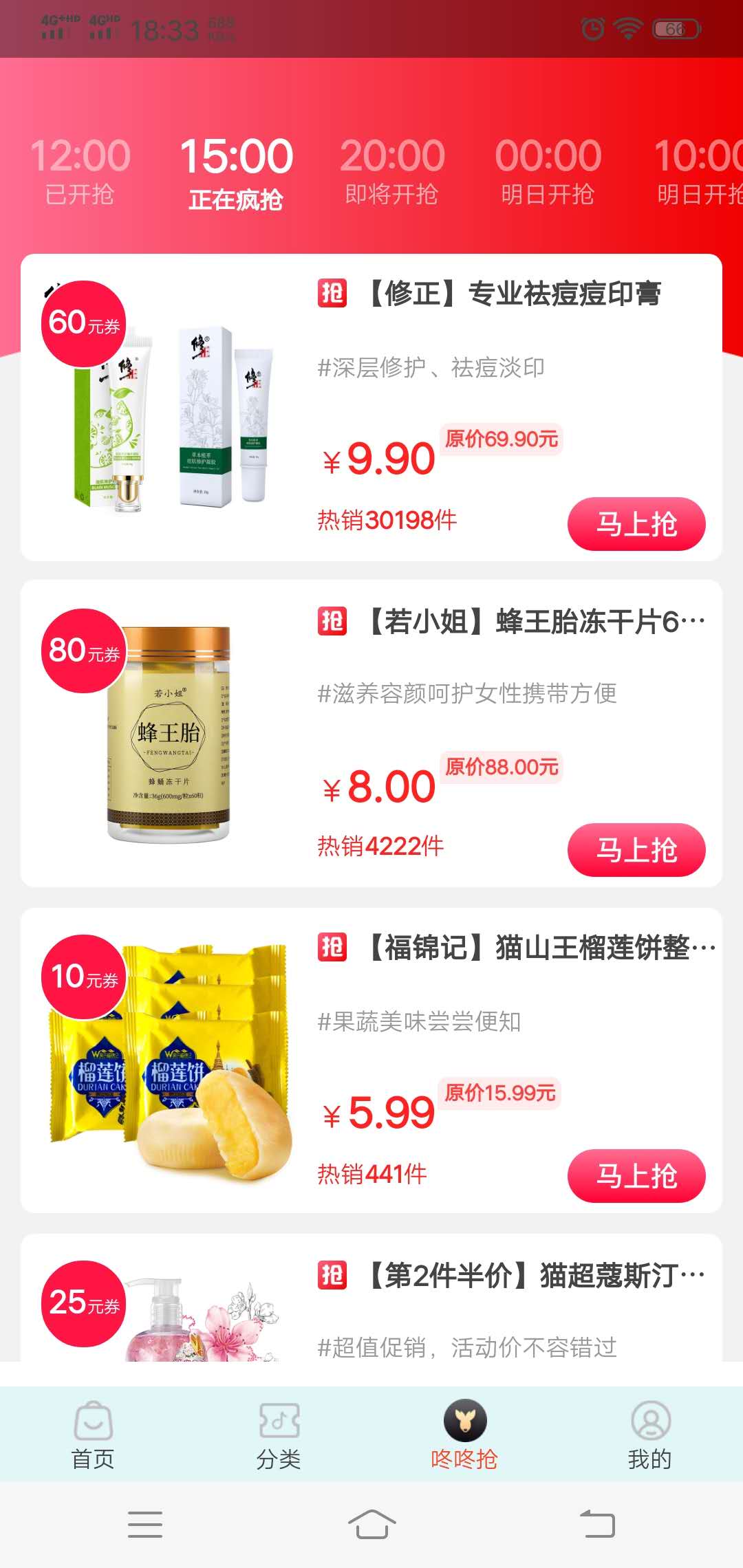Select the 12:00 已开抢 time slot

click(80, 172)
